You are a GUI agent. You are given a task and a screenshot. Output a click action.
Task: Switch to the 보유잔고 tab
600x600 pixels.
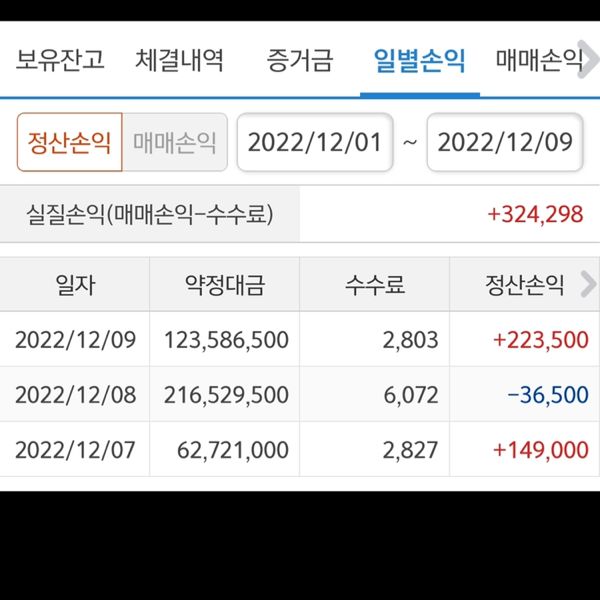[60, 60]
